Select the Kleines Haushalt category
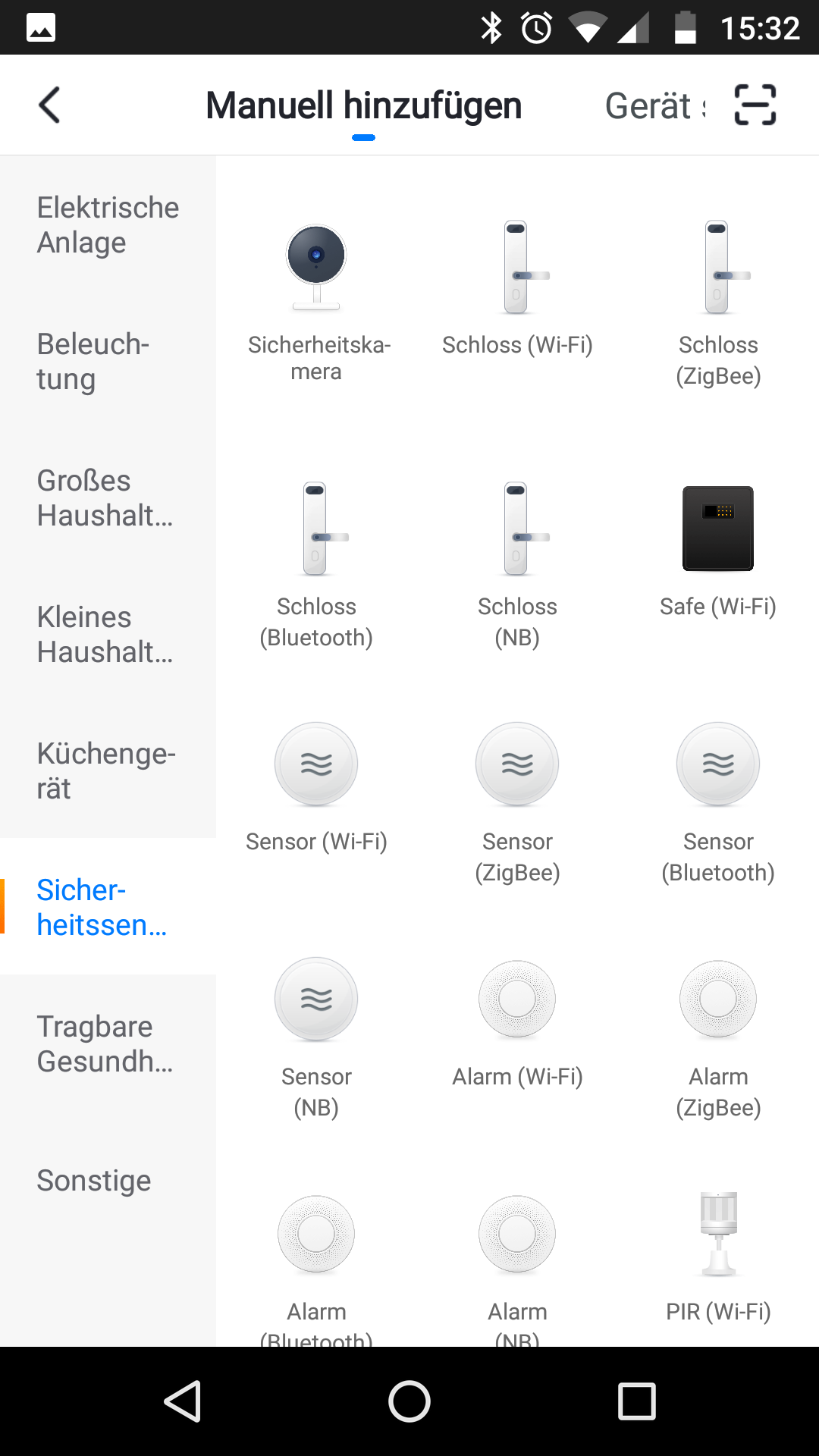Screen dimensions: 819x1456 click(x=108, y=634)
